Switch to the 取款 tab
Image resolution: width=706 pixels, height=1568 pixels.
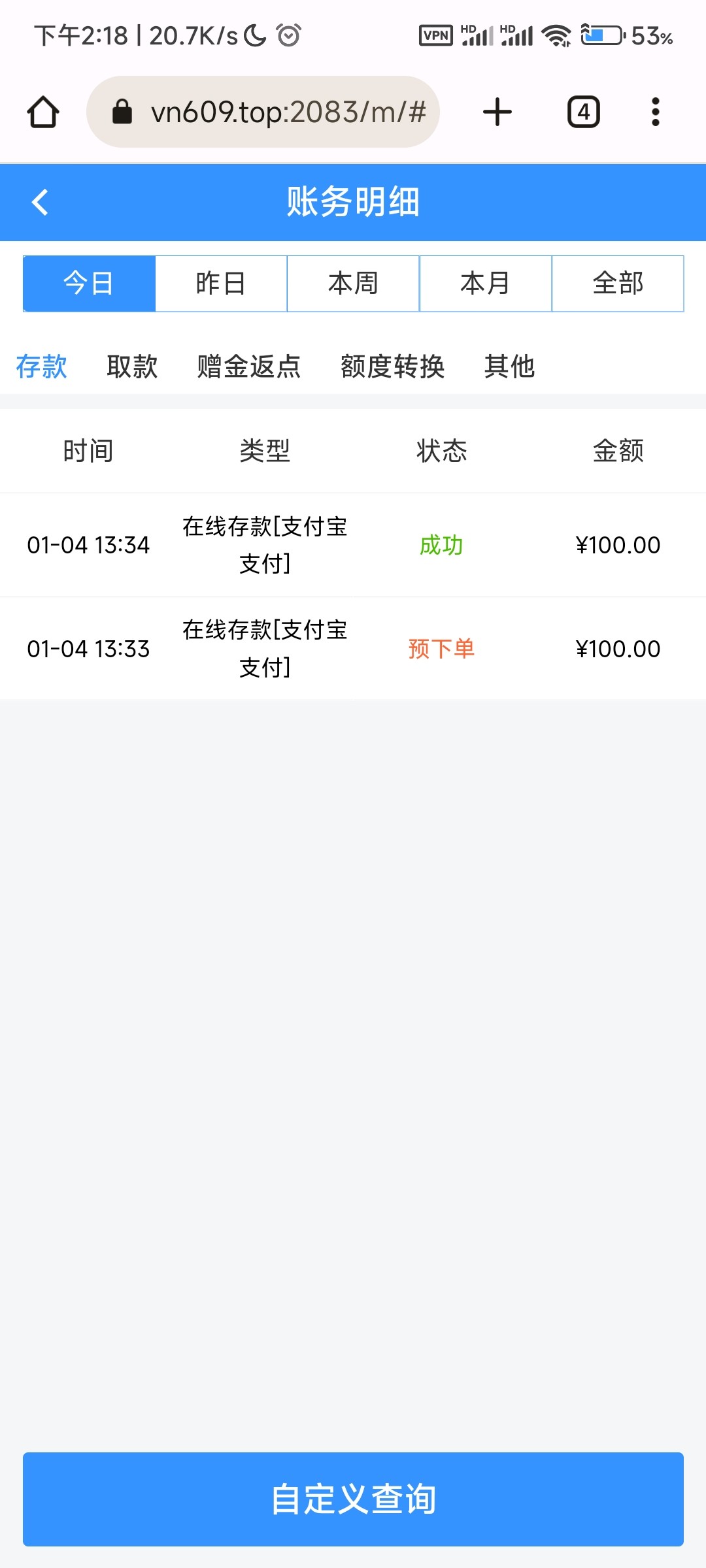coord(131,367)
